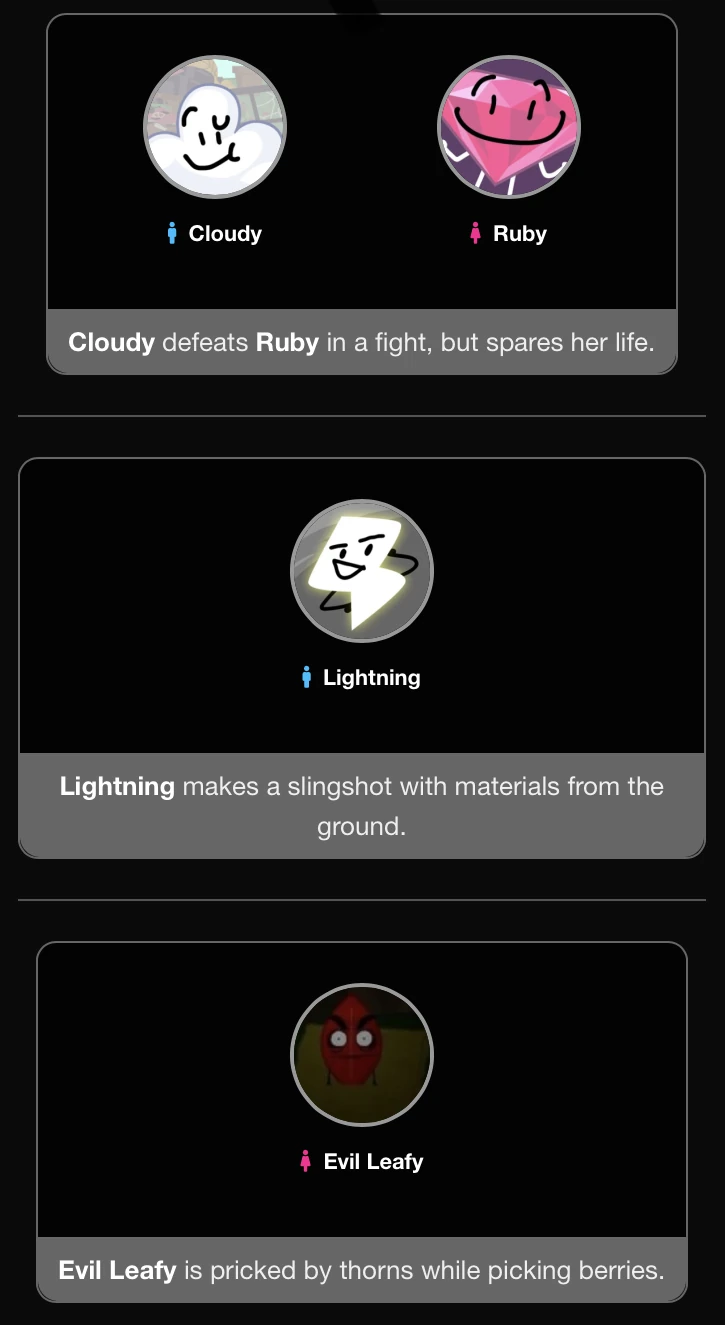
Task: Open Cloudy's avatar
Action: pyautogui.click(x=215, y=127)
